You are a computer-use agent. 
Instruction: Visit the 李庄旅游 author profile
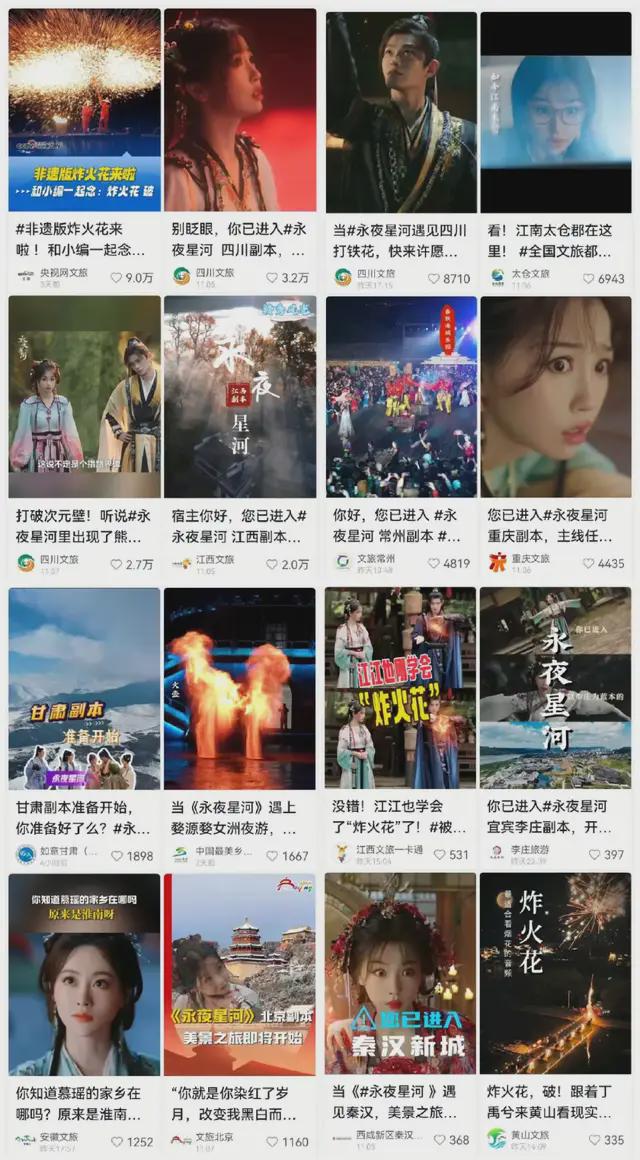pos(518,855)
